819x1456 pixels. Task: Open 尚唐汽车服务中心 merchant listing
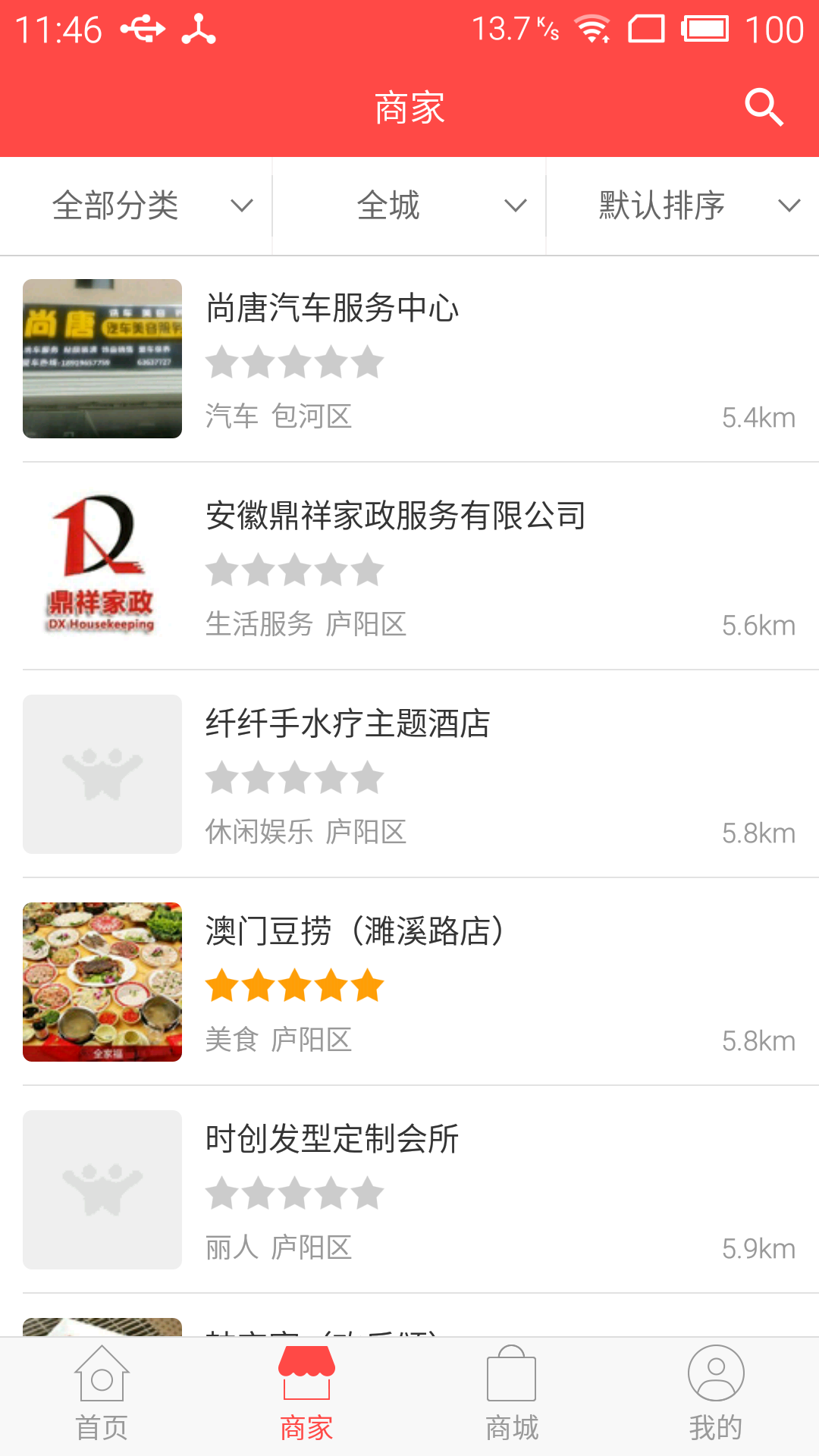point(409,359)
